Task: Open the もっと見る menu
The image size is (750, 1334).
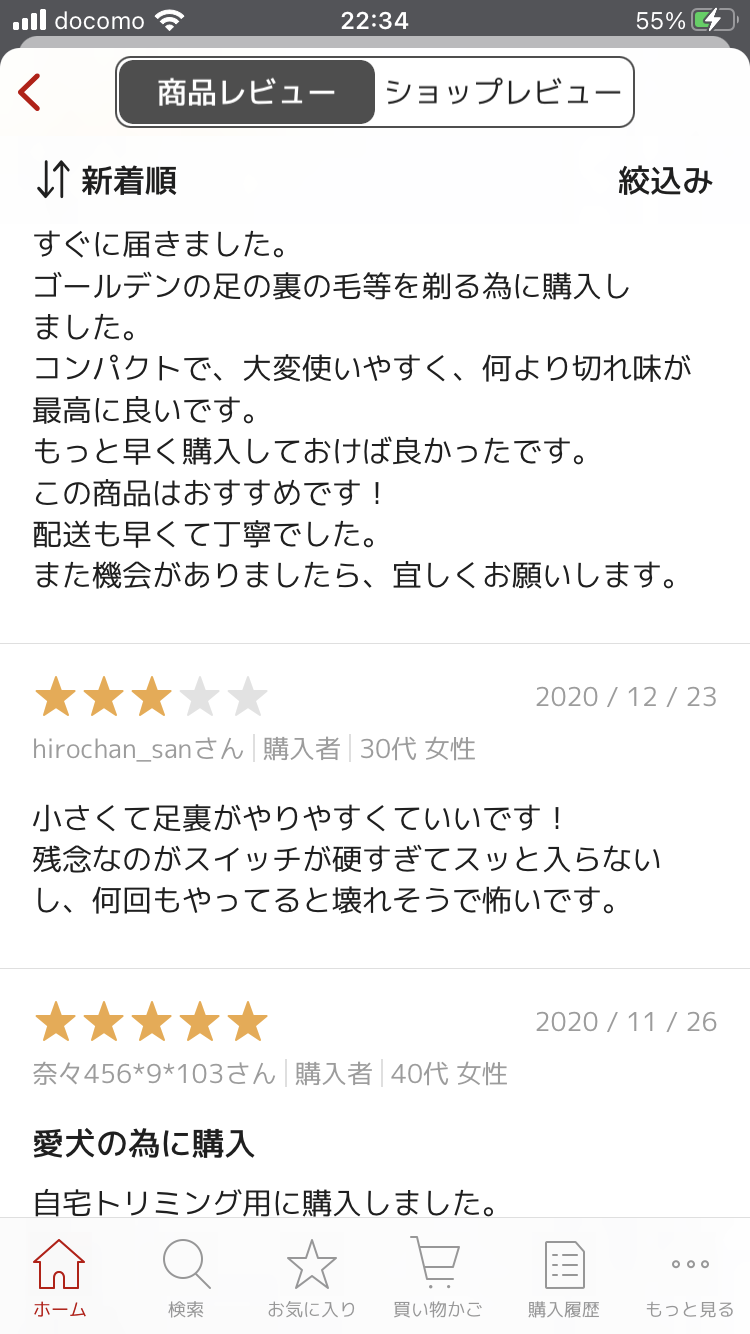Action: point(690,1277)
